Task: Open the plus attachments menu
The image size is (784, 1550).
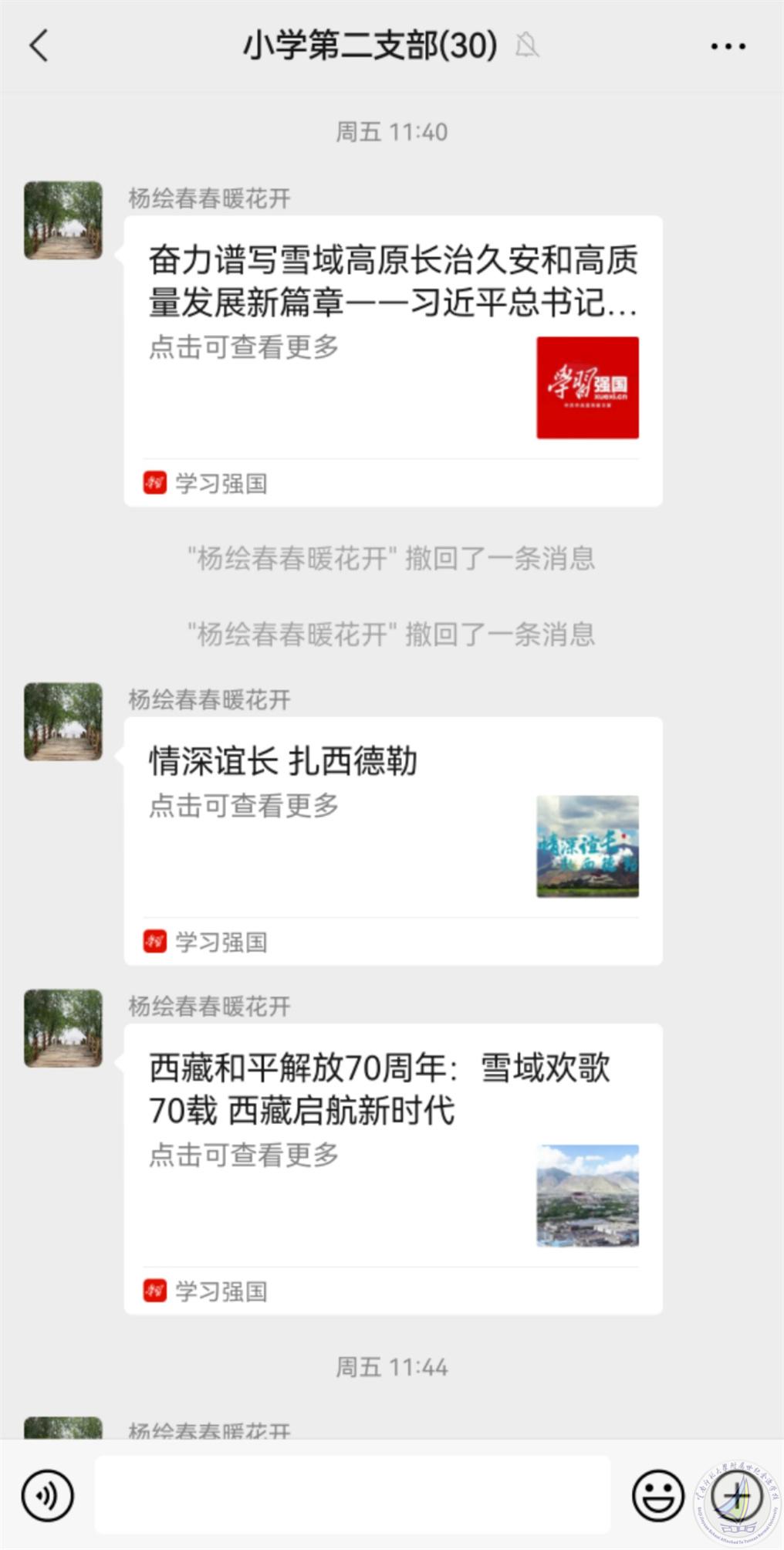Action: (737, 1495)
